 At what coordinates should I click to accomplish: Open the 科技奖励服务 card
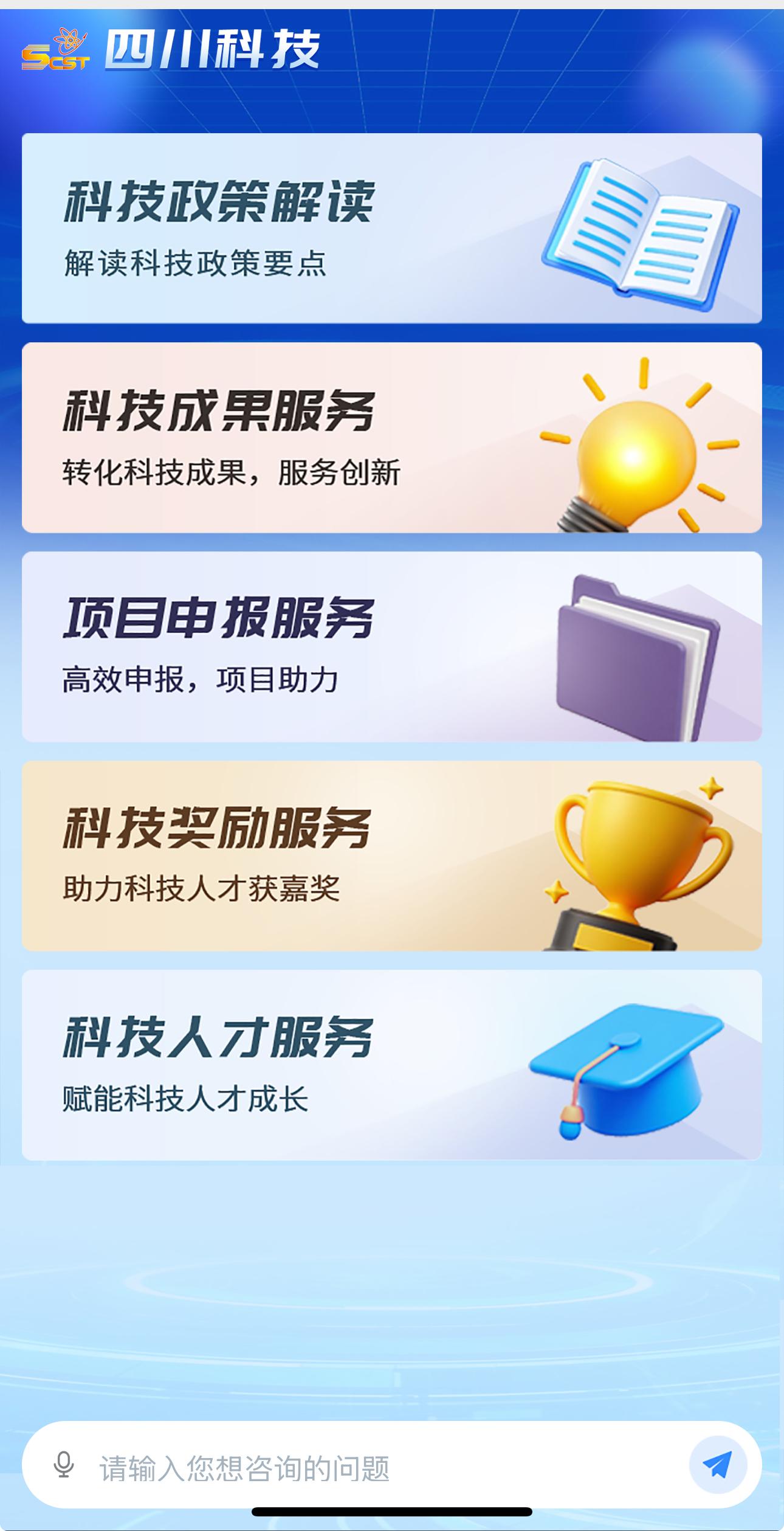click(392, 856)
